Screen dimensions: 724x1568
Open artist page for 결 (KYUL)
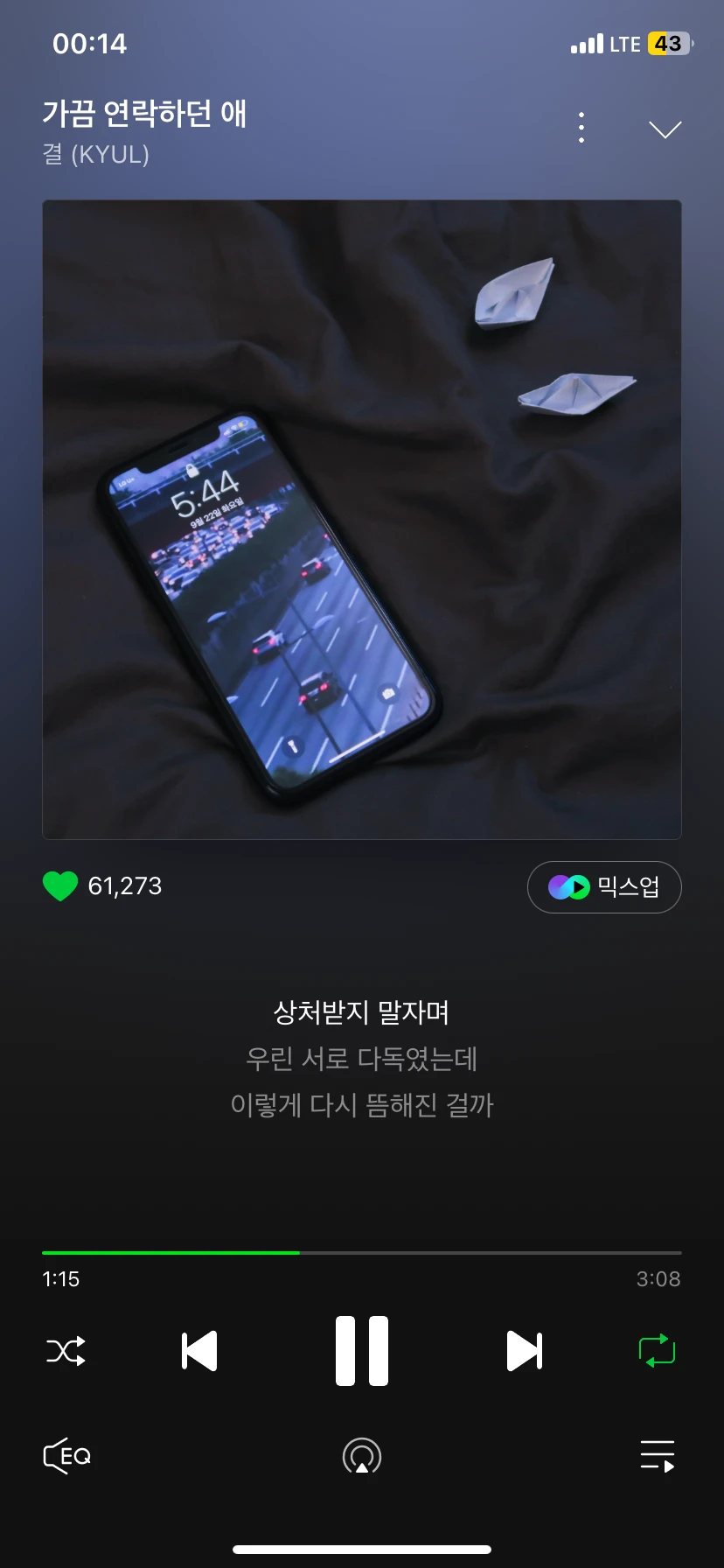pyautogui.click(x=96, y=155)
